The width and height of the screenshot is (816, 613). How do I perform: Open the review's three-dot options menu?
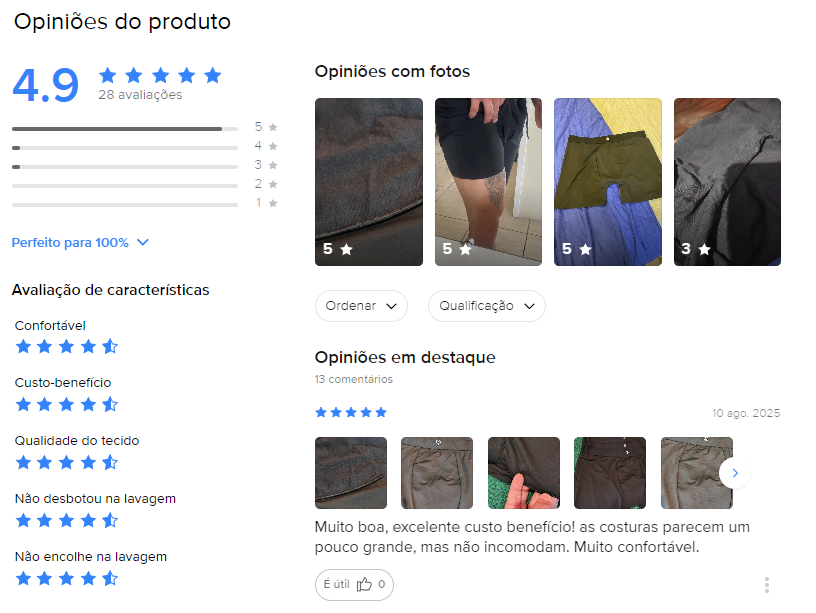[766, 584]
